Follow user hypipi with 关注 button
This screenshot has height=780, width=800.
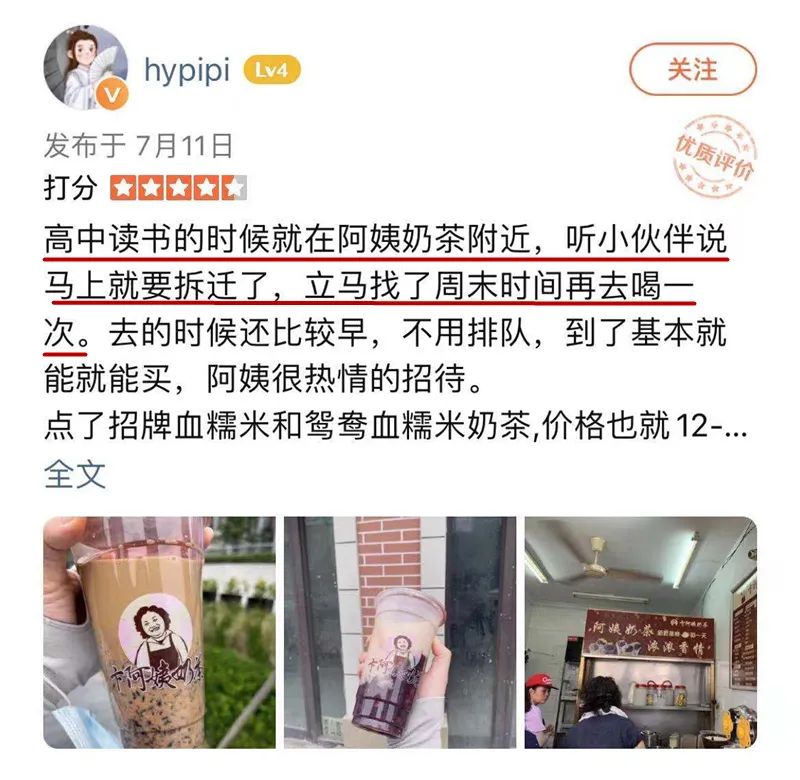(692, 69)
